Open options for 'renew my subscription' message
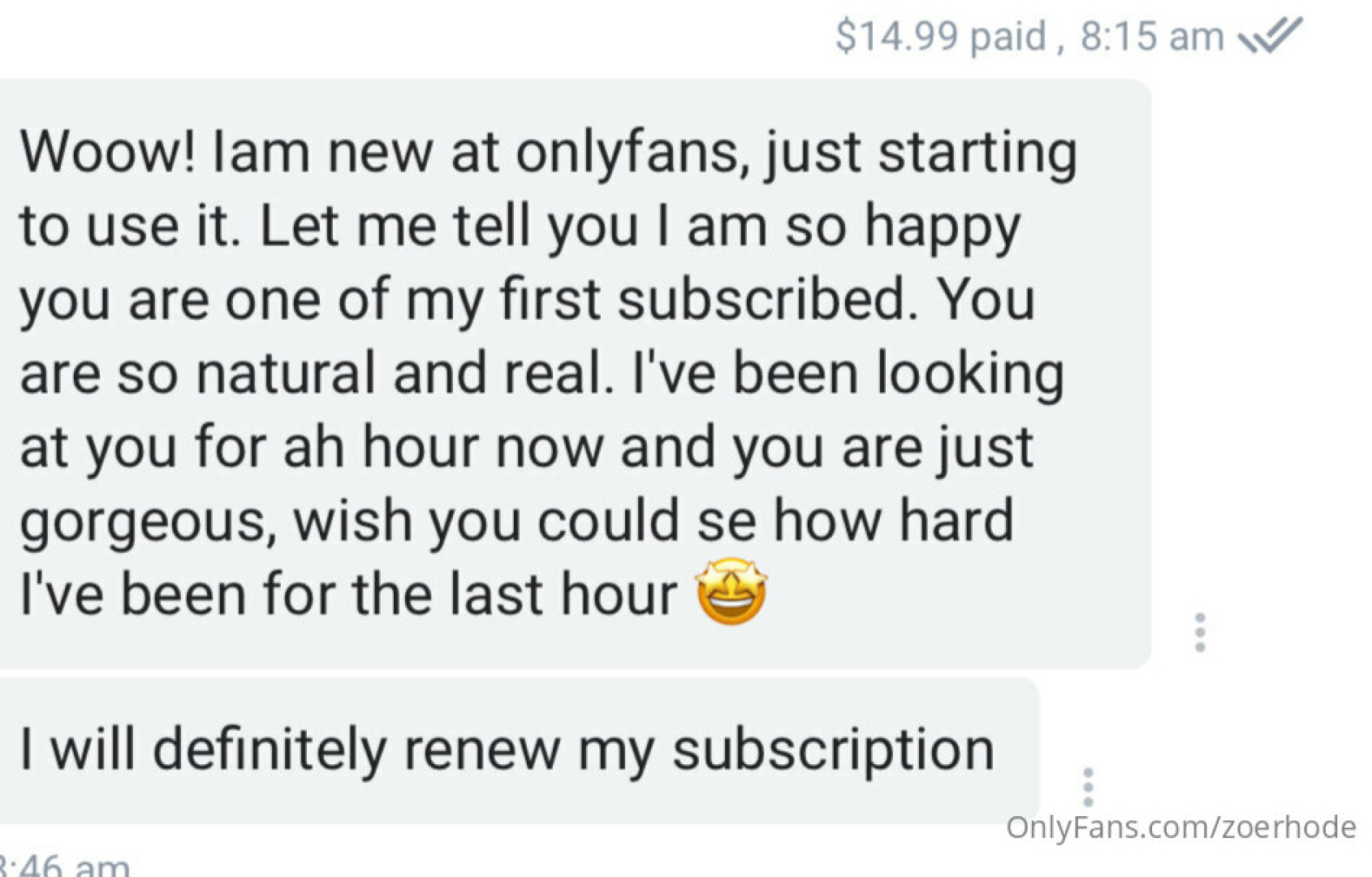 1088,786
